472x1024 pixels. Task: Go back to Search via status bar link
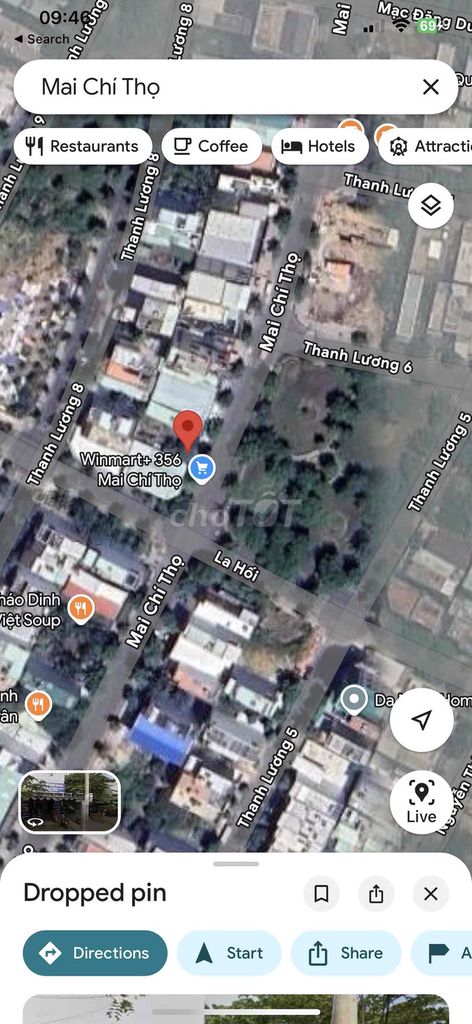click(42, 39)
